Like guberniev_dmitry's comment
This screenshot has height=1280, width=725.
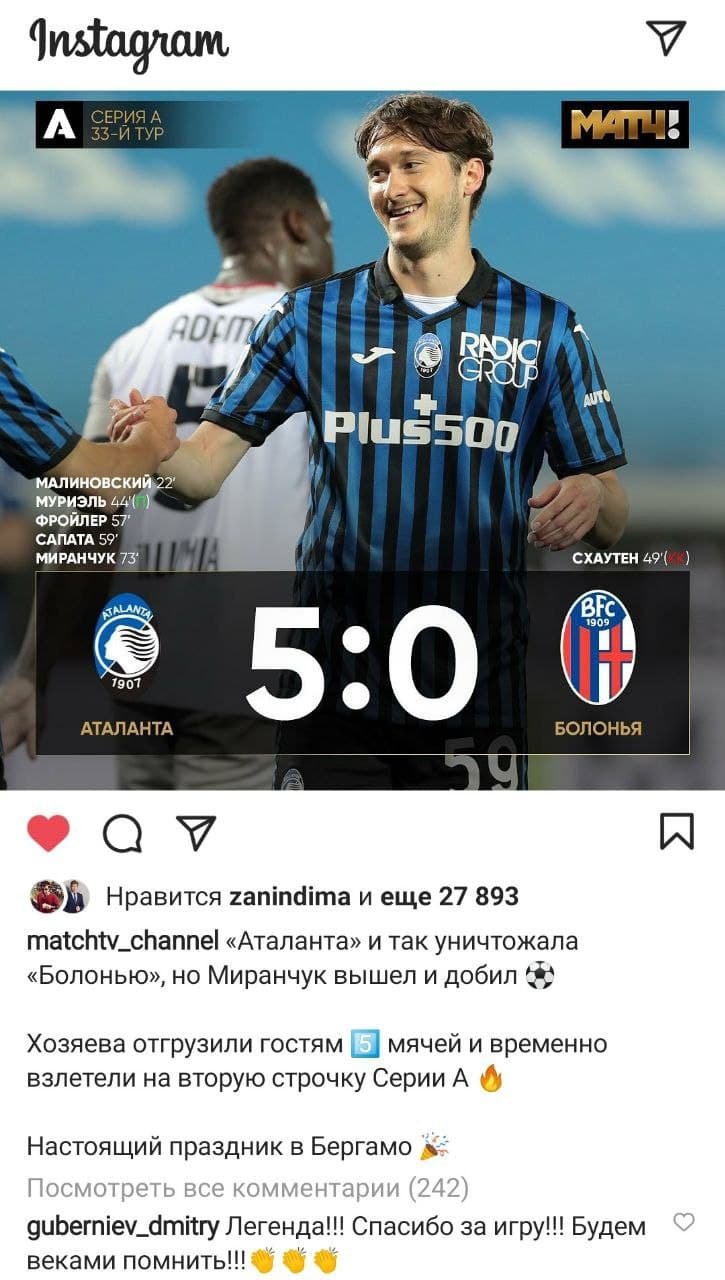(684, 1222)
